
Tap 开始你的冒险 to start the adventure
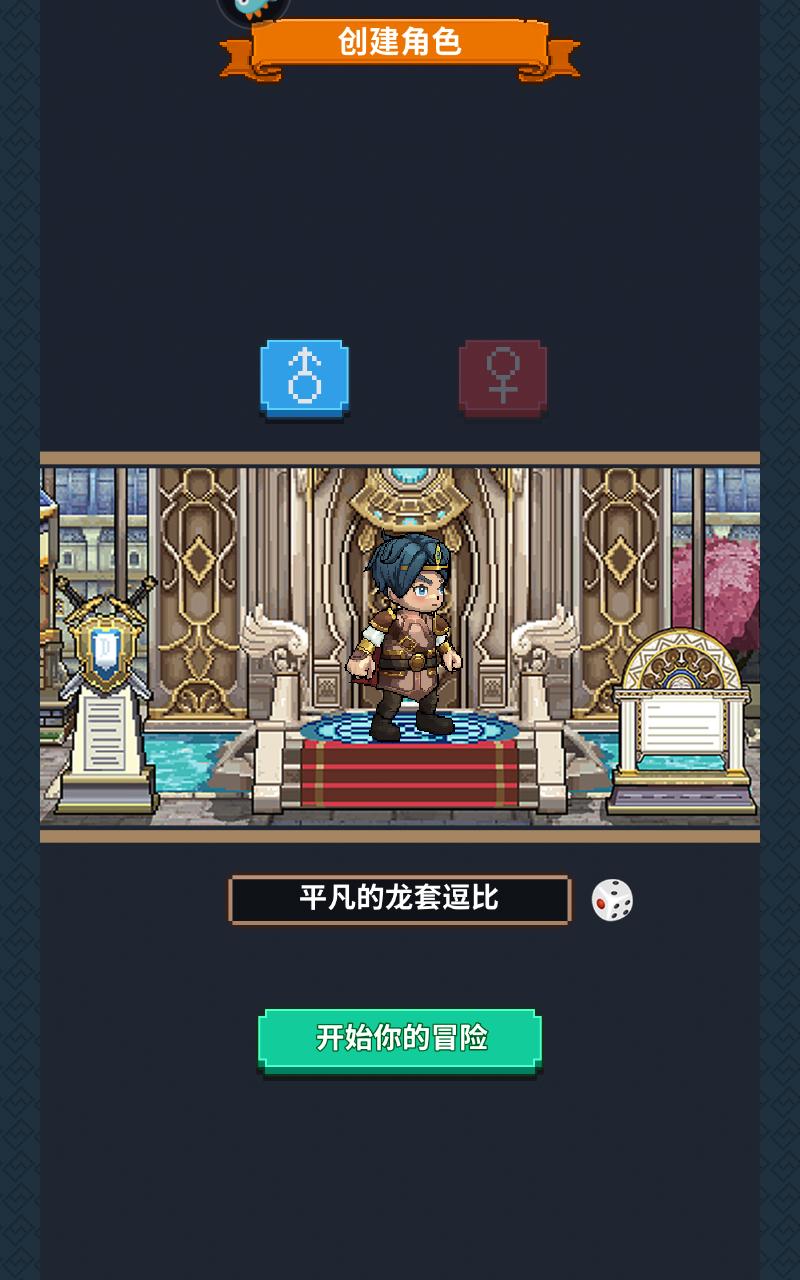(x=400, y=1039)
